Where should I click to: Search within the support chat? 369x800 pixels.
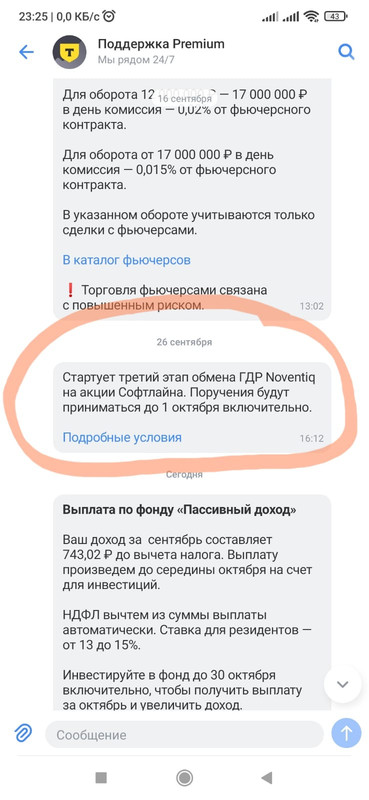coord(346,52)
